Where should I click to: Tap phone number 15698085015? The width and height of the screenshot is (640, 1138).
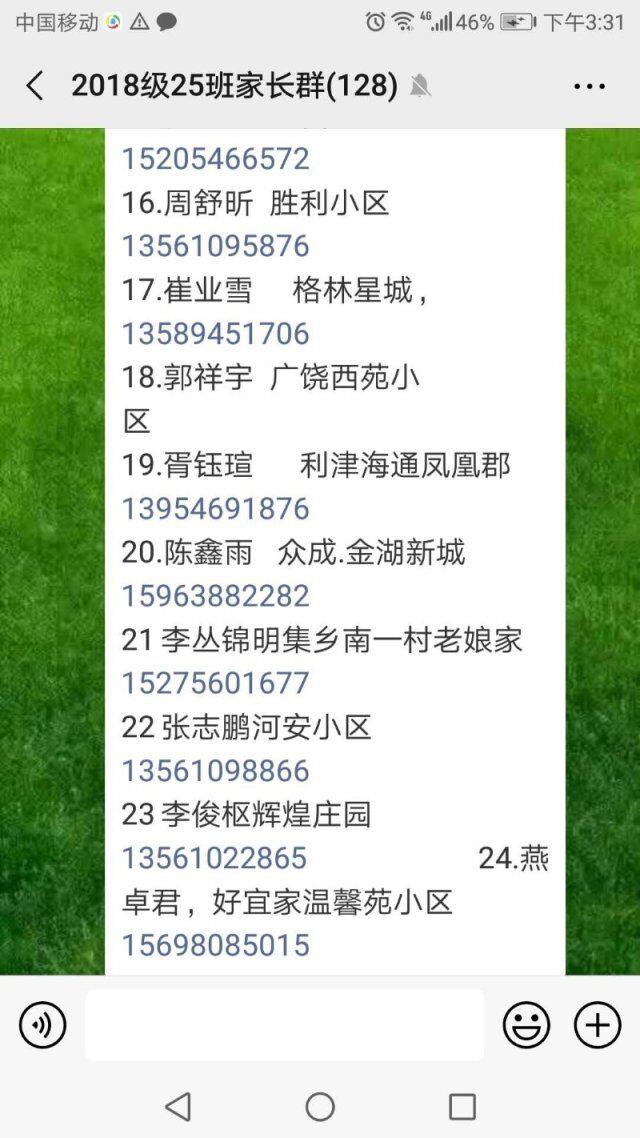(216, 945)
